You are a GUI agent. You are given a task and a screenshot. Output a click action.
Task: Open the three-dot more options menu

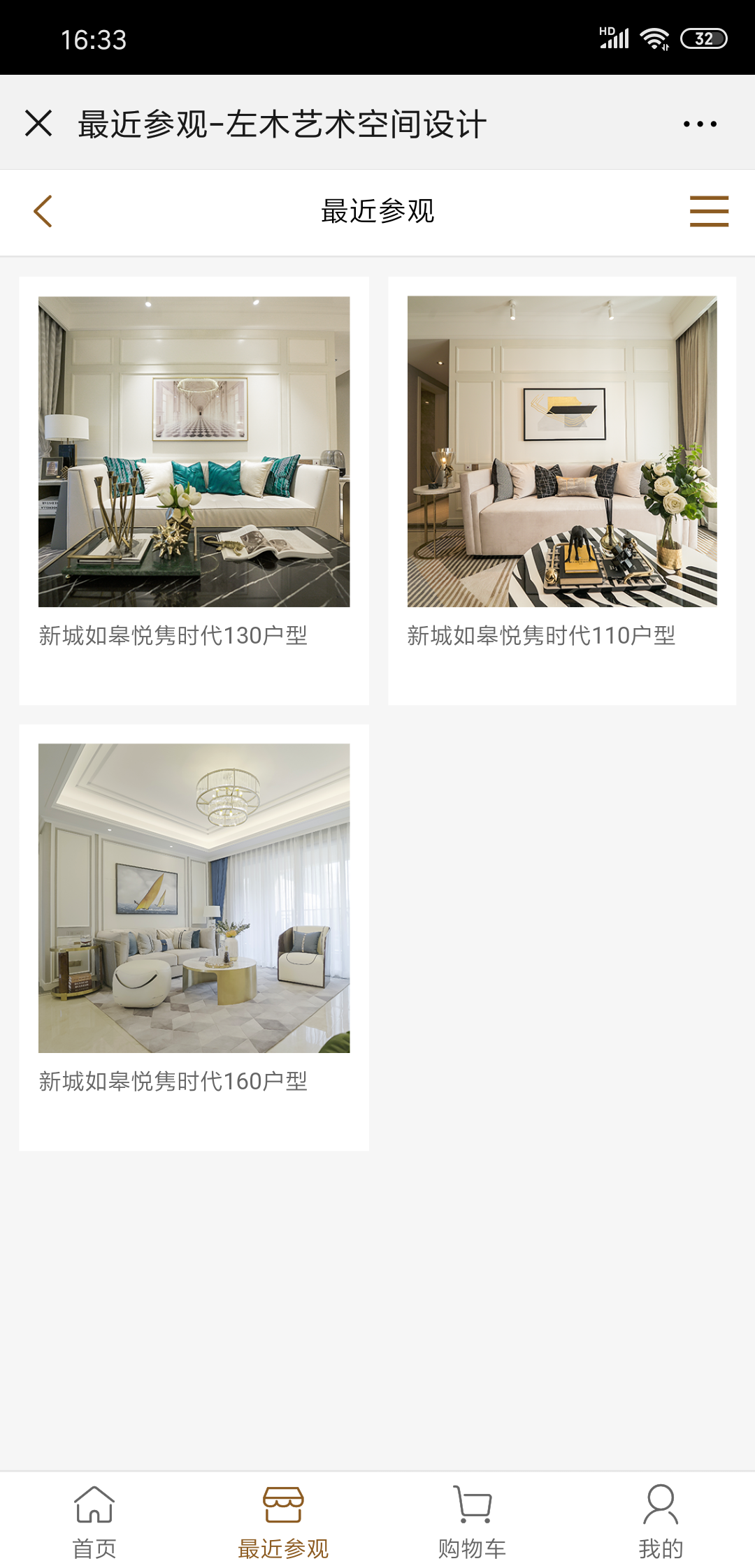pos(700,124)
